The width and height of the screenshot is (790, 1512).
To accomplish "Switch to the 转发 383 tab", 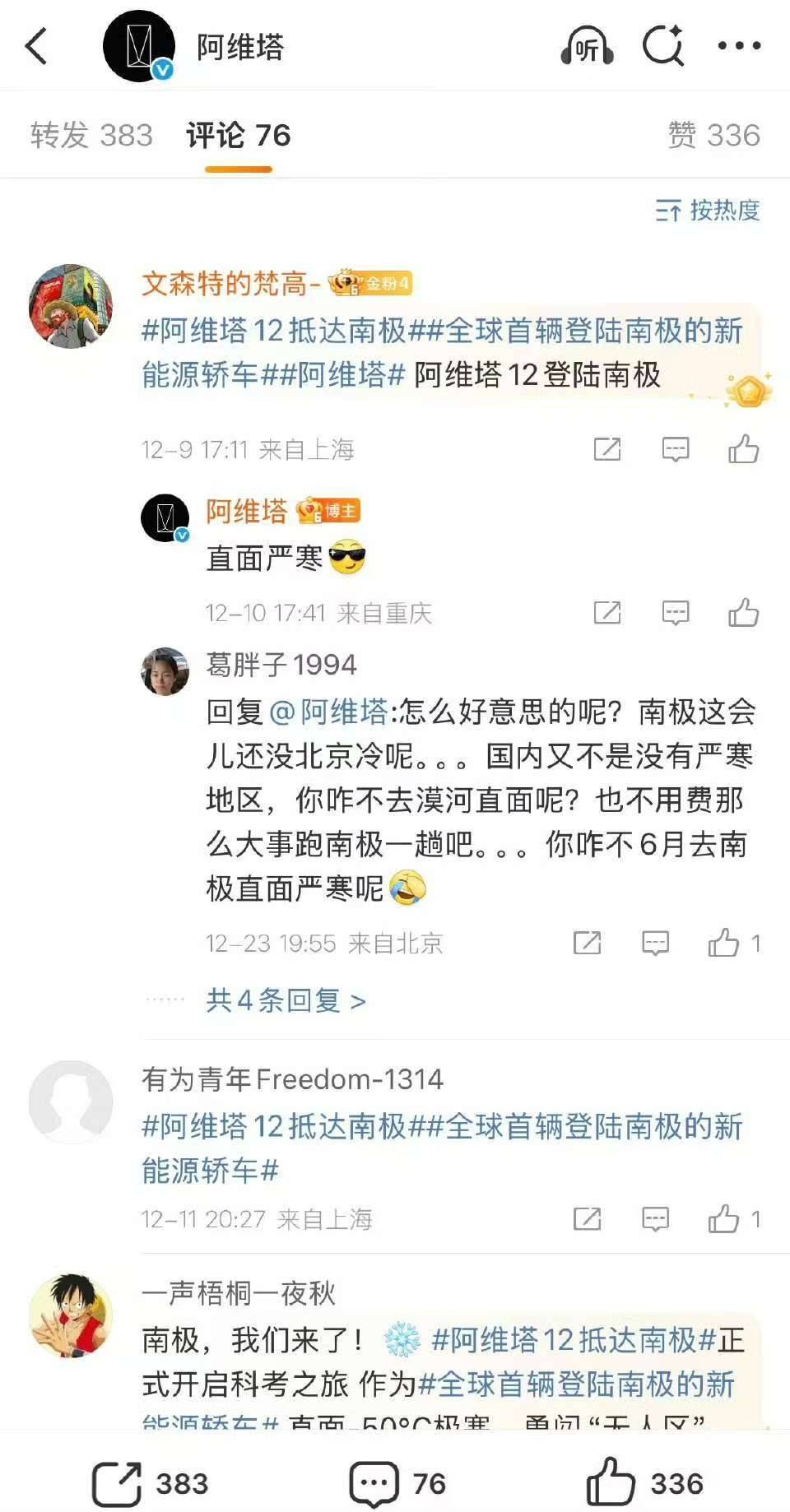I will tap(91, 135).
